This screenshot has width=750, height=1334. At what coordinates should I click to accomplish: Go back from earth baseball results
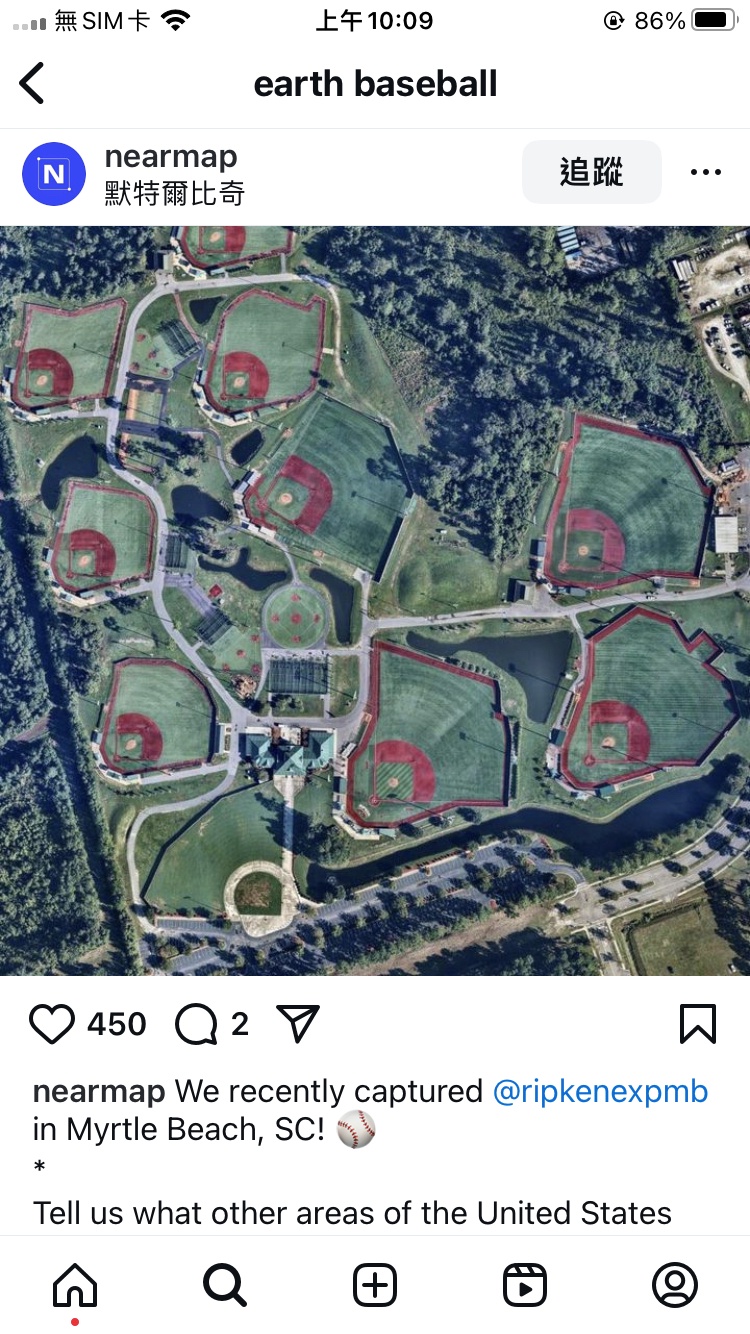click(x=33, y=83)
